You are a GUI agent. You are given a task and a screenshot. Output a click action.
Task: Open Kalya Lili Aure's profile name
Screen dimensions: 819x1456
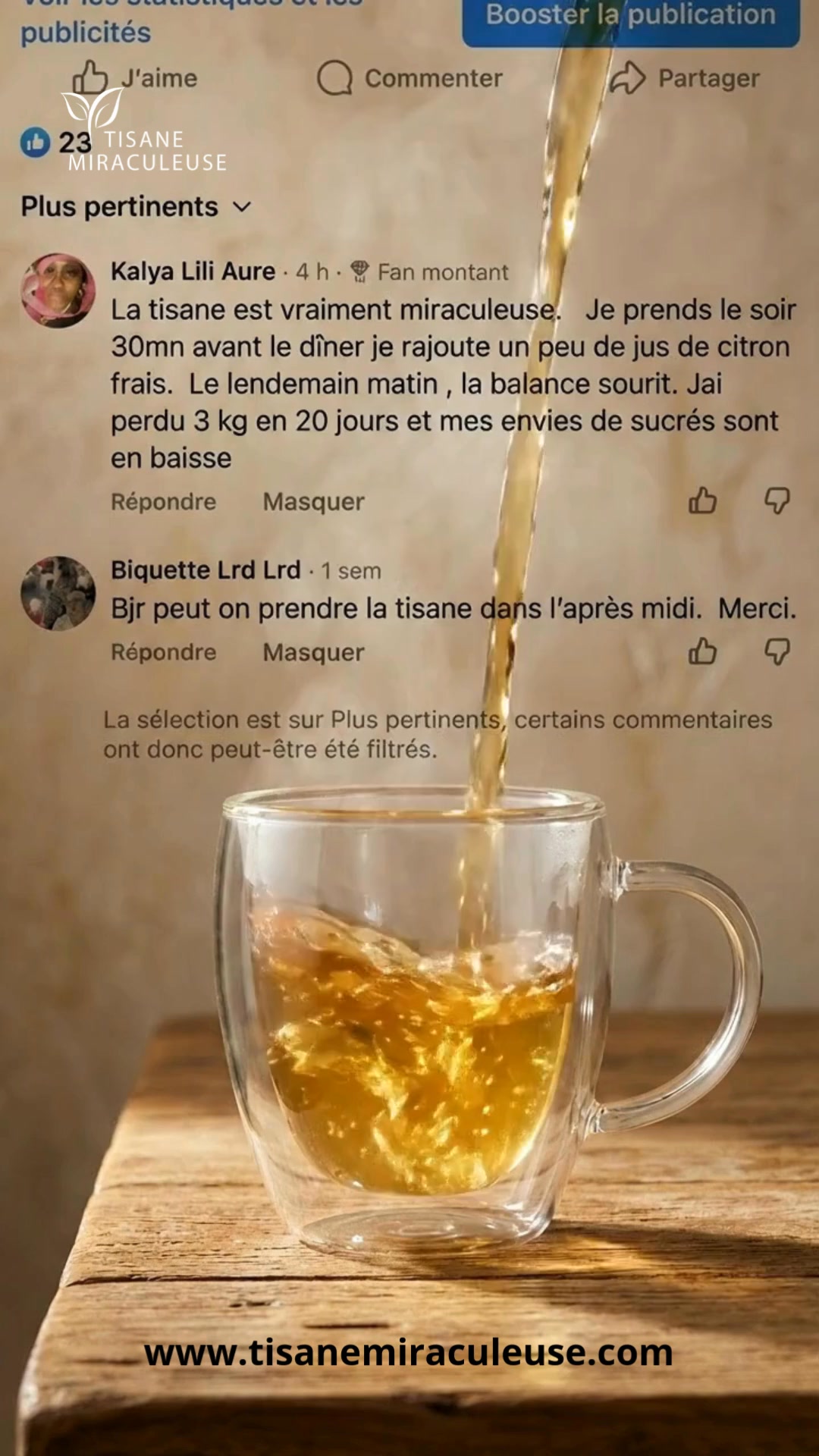tap(192, 271)
